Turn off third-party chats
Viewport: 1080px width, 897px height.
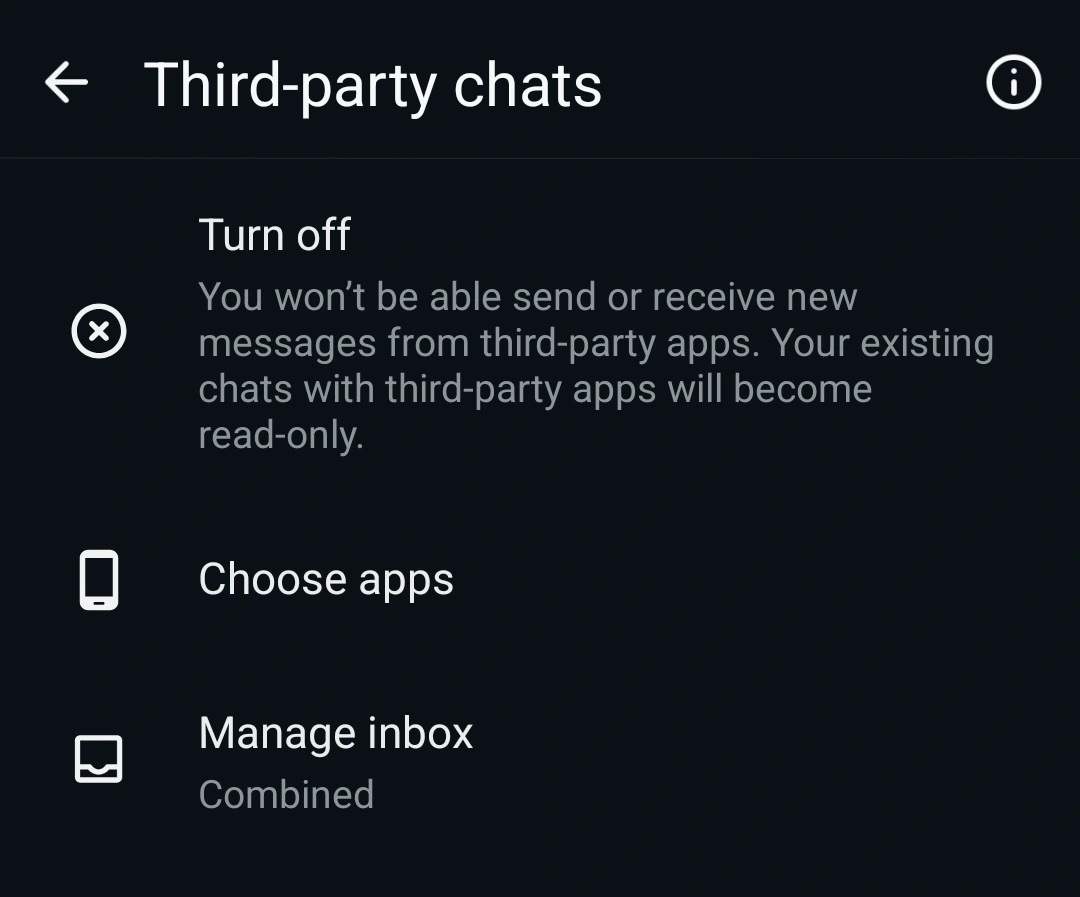point(274,236)
